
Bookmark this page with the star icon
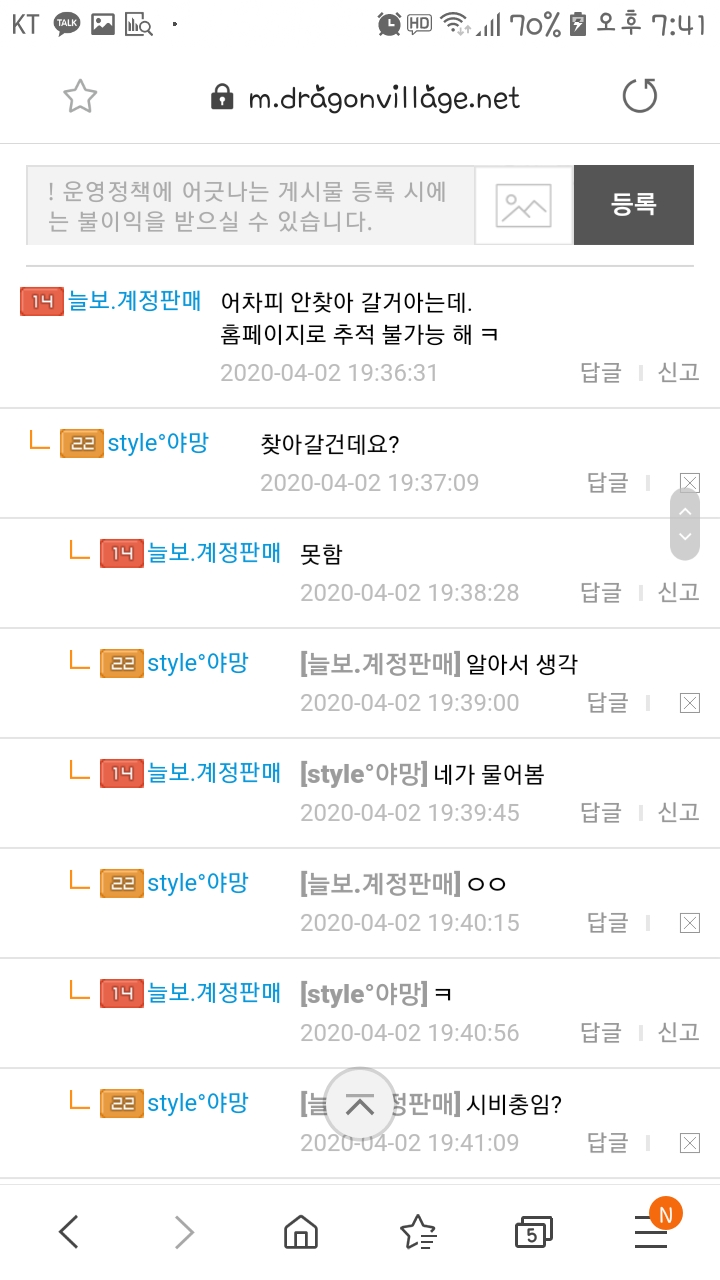coord(80,97)
